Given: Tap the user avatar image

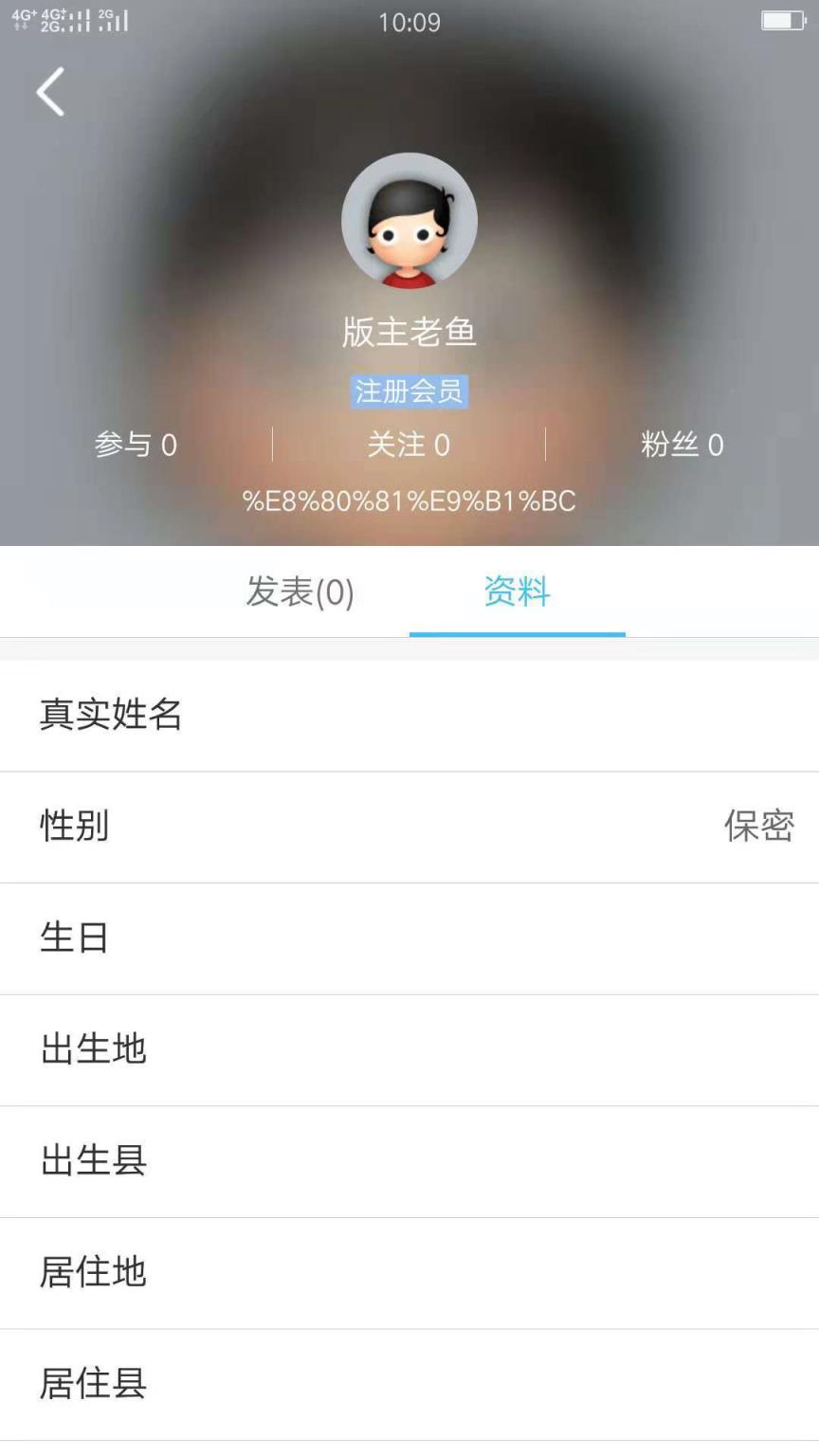Looking at the screenshot, I should point(409,220).
